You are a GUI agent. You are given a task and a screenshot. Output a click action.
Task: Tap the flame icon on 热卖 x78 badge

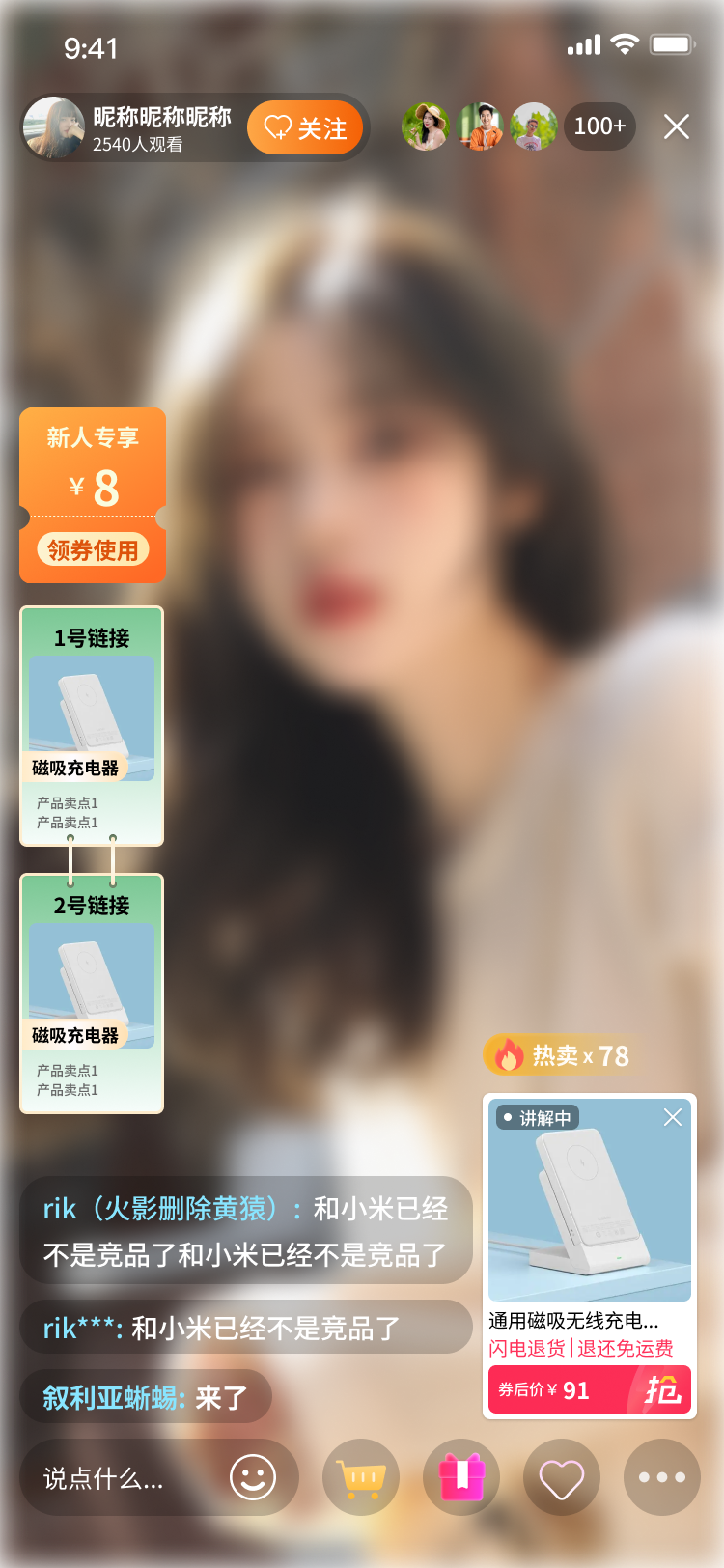(x=510, y=1055)
